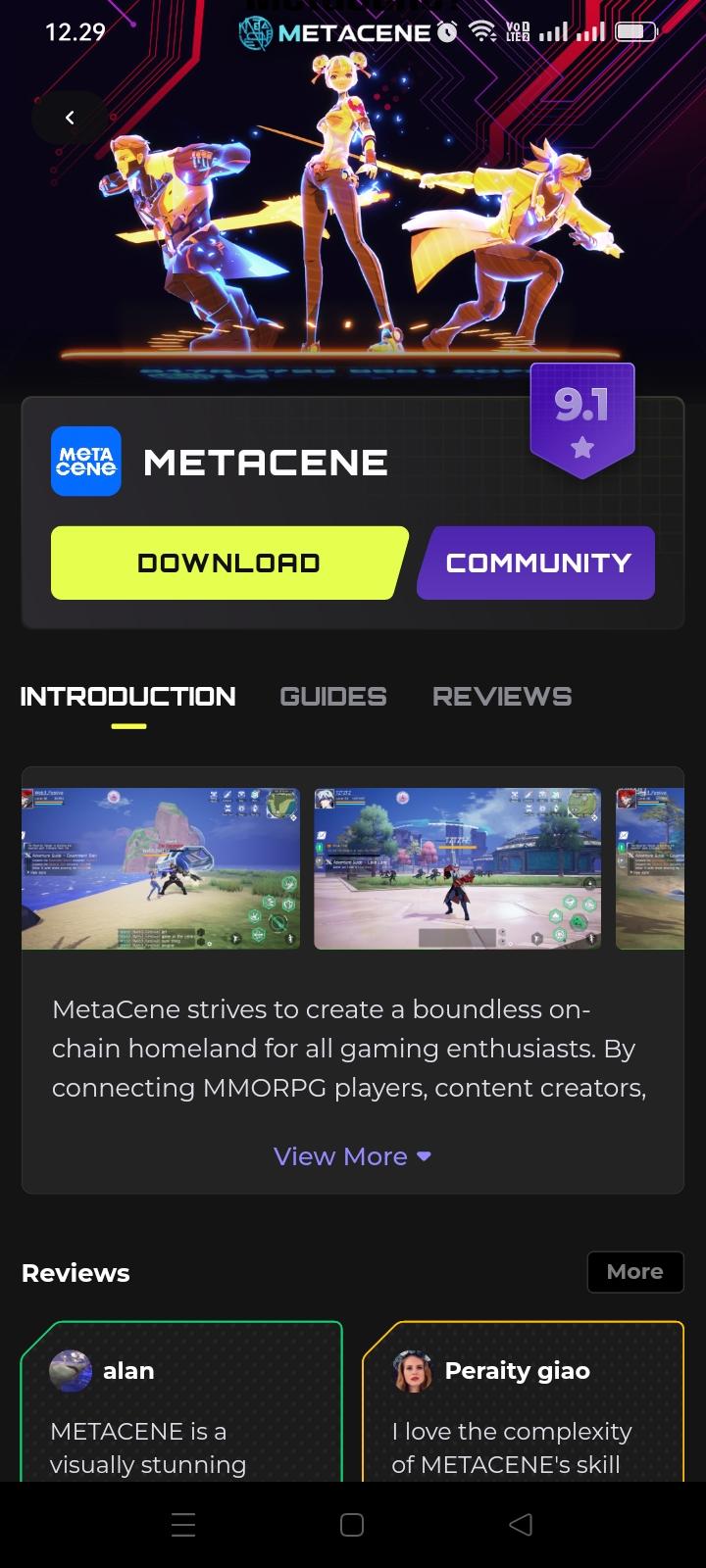Viewport: 706px width, 1568px height.
Task: Tap the yellow DOWNLOAD button
Action: tap(228, 563)
